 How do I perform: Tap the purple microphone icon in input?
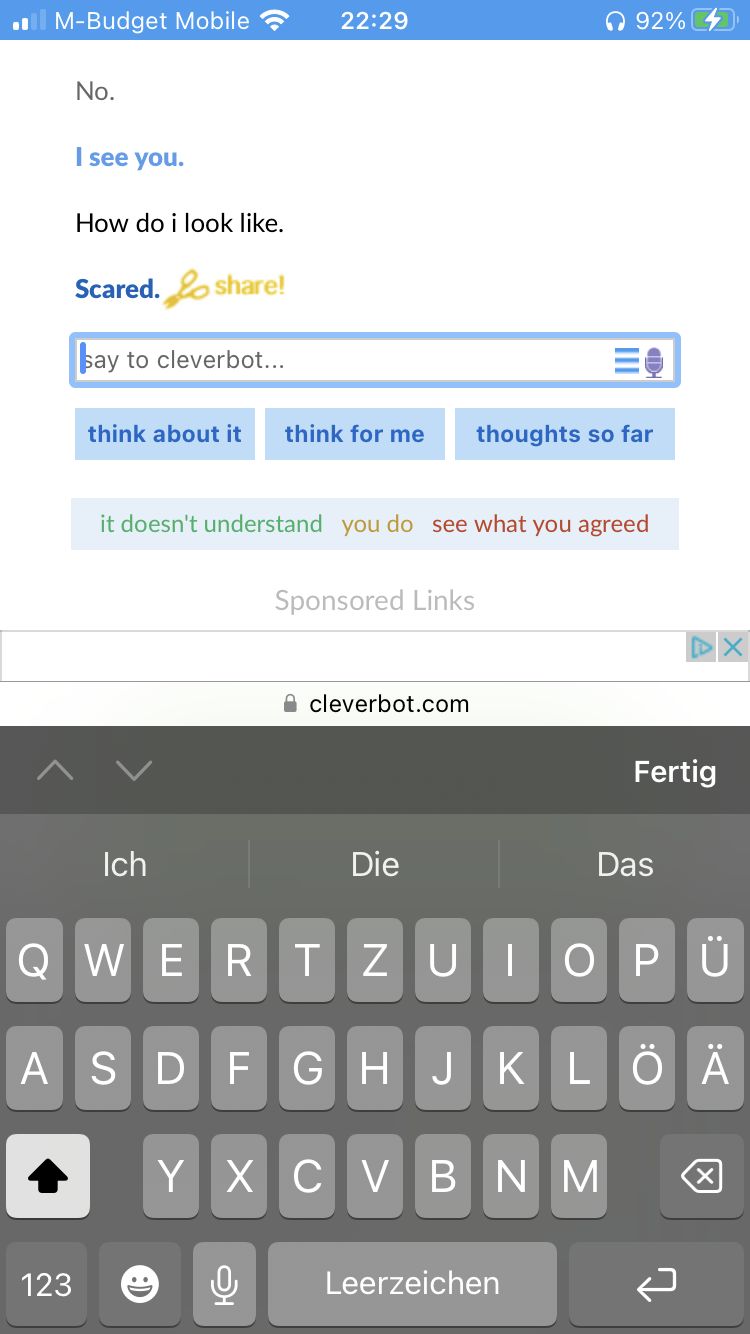tap(654, 361)
